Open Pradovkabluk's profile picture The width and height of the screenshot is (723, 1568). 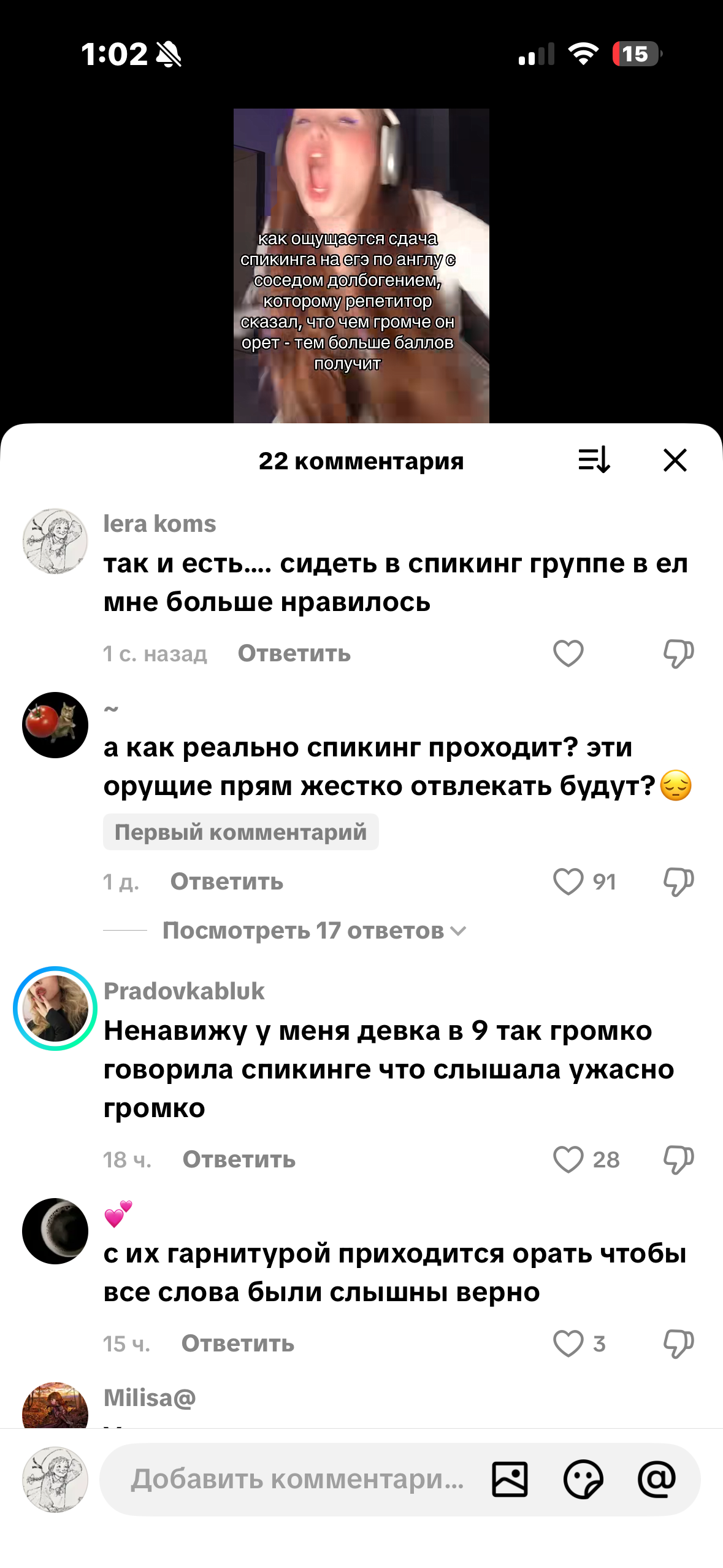point(55,1009)
